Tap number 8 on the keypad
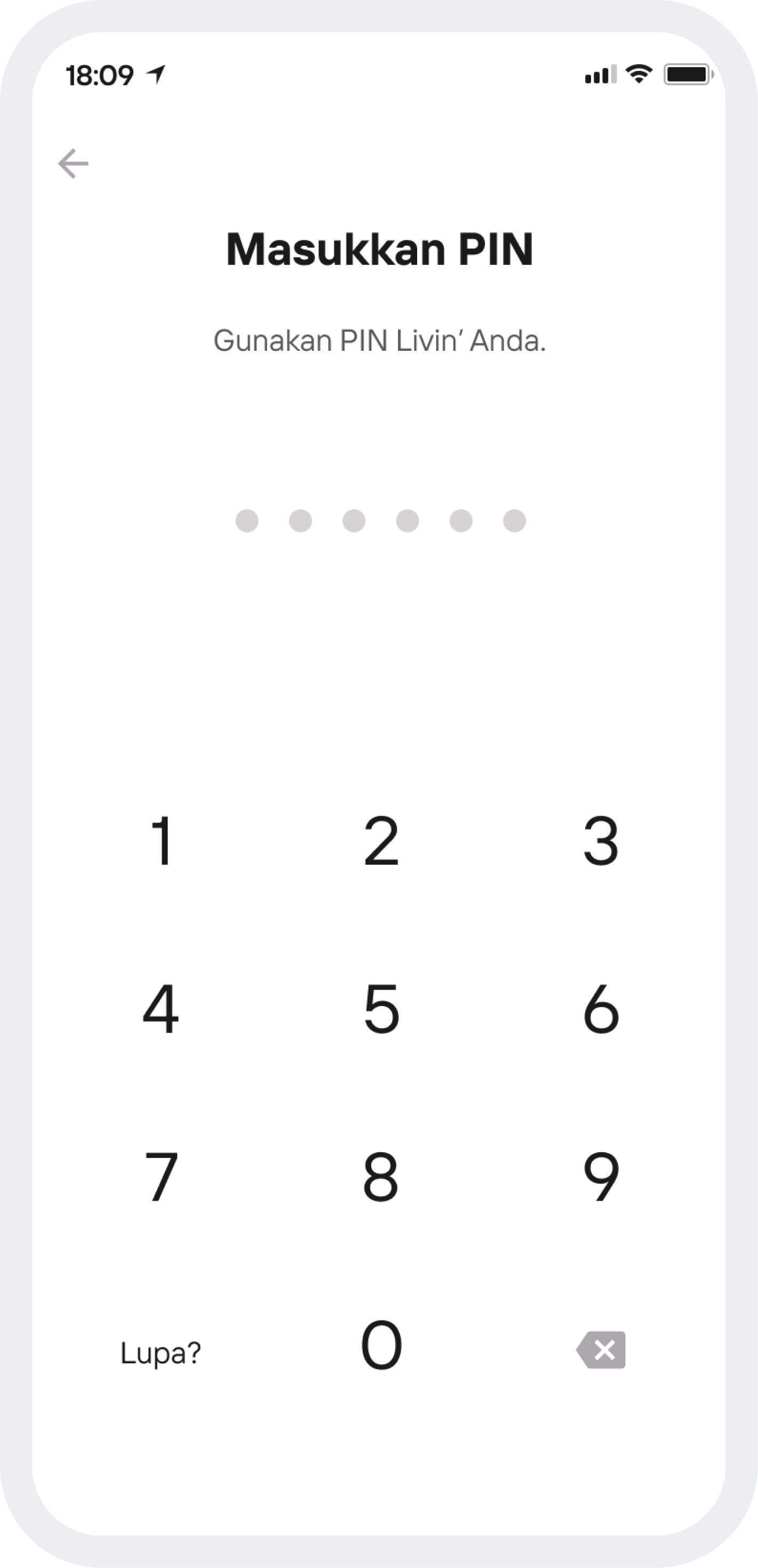 click(x=381, y=1177)
